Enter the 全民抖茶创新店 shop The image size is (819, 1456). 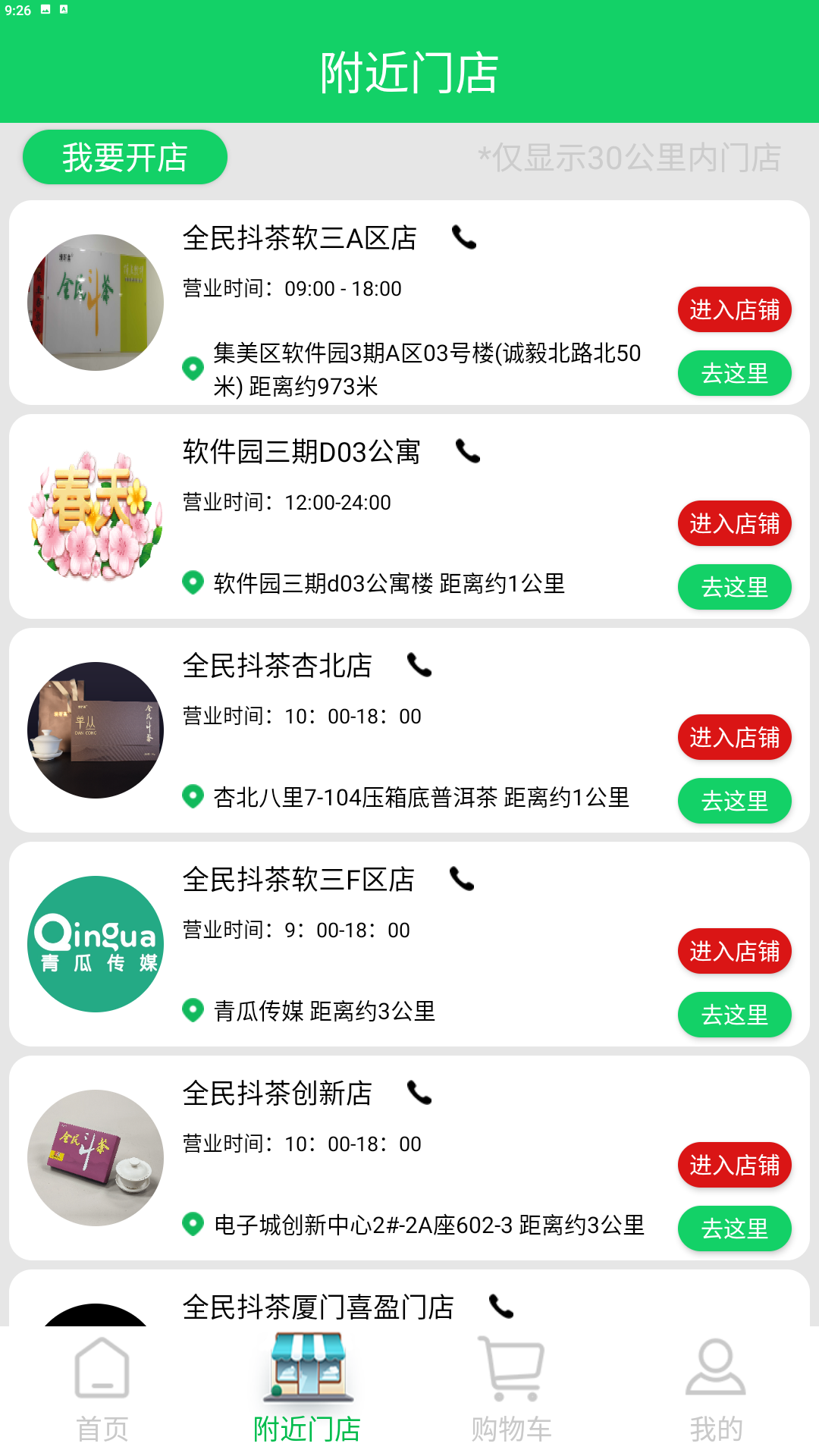pyautogui.click(x=734, y=1165)
